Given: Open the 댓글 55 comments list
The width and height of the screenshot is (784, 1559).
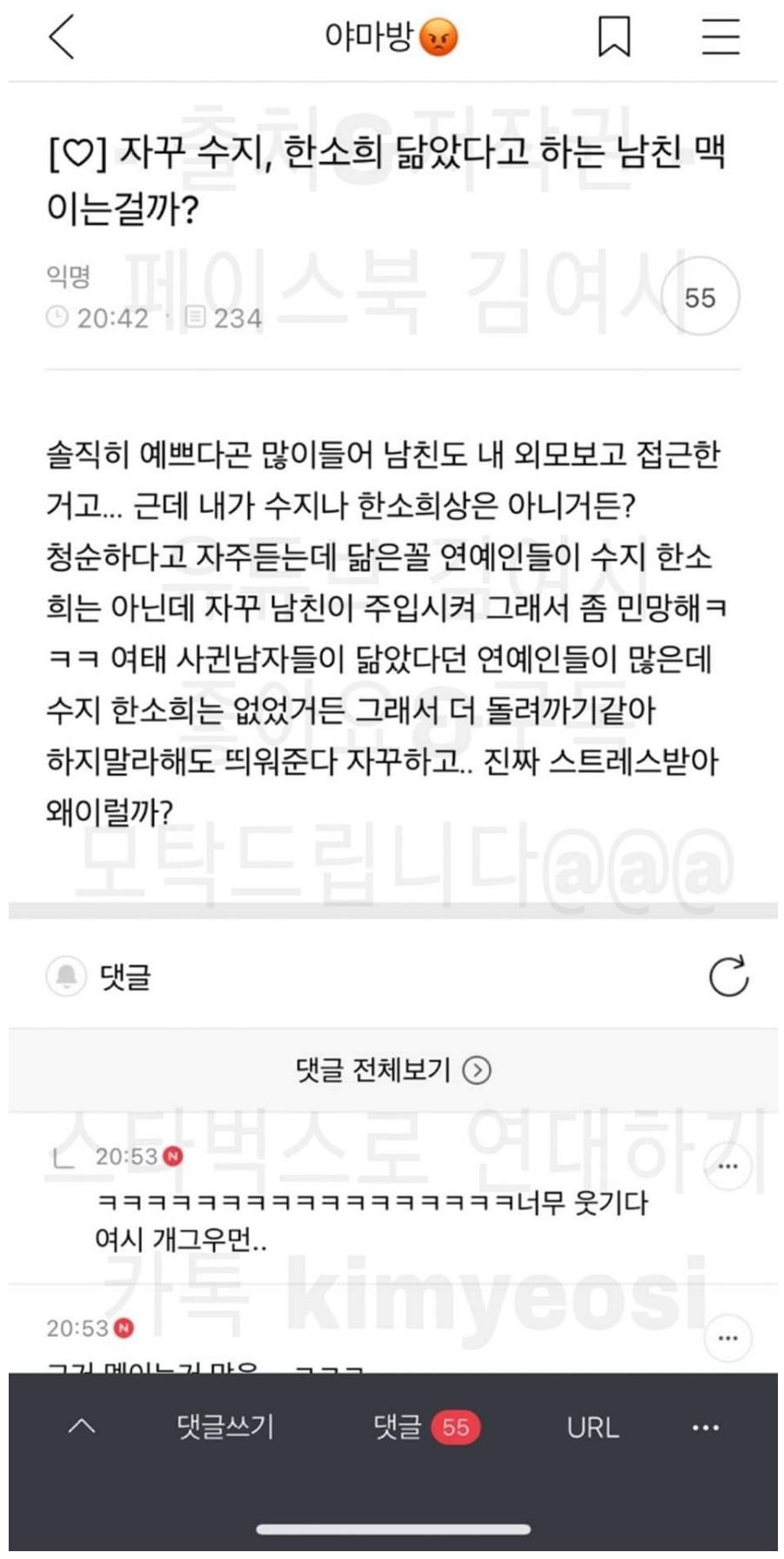Looking at the screenshot, I should (x=426, y=1427).
